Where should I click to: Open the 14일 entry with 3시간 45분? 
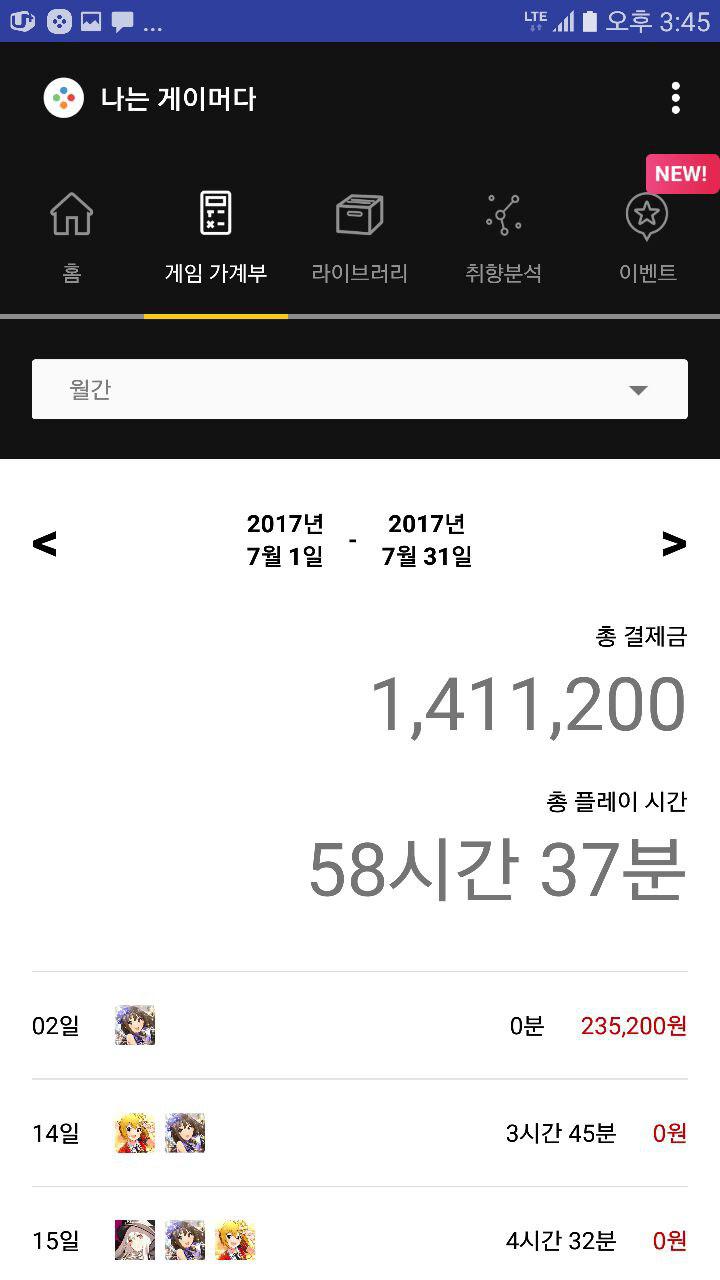360,1133
